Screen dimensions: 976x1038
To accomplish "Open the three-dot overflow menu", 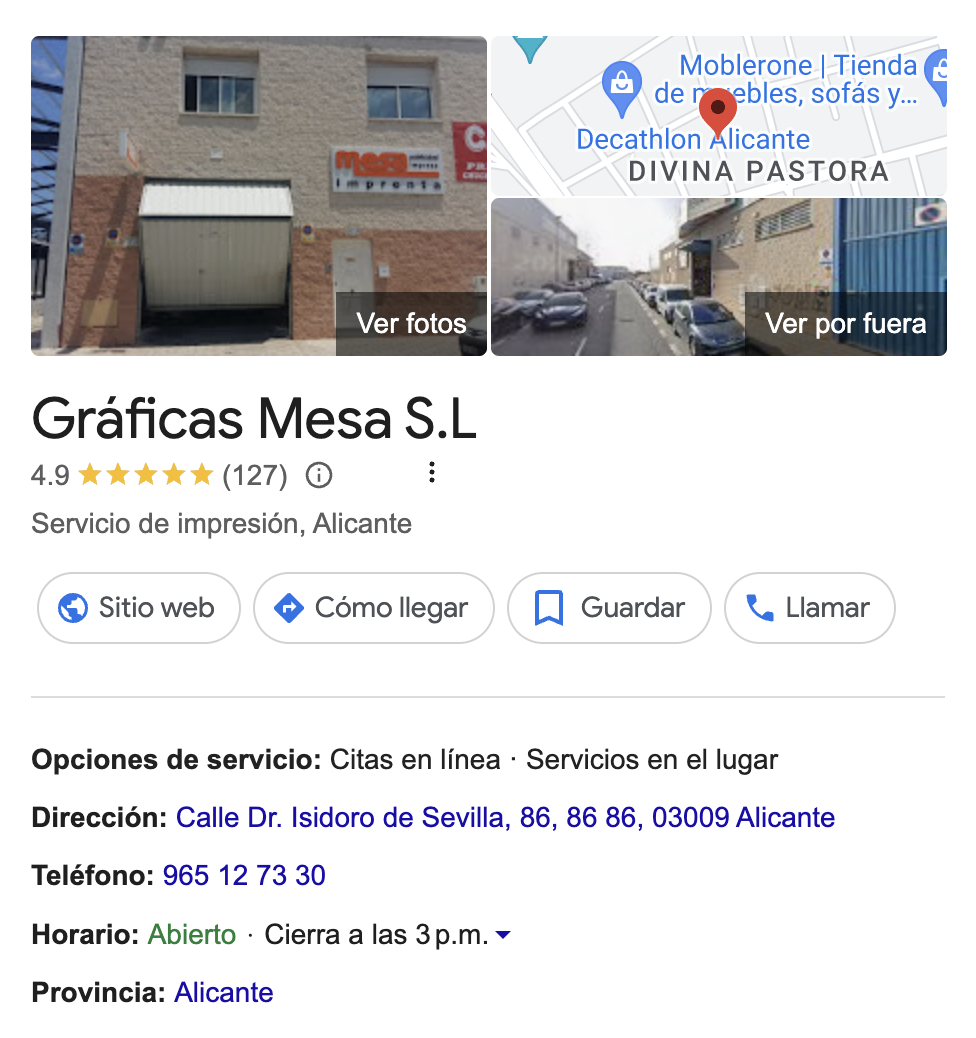I will click(431, 471).
